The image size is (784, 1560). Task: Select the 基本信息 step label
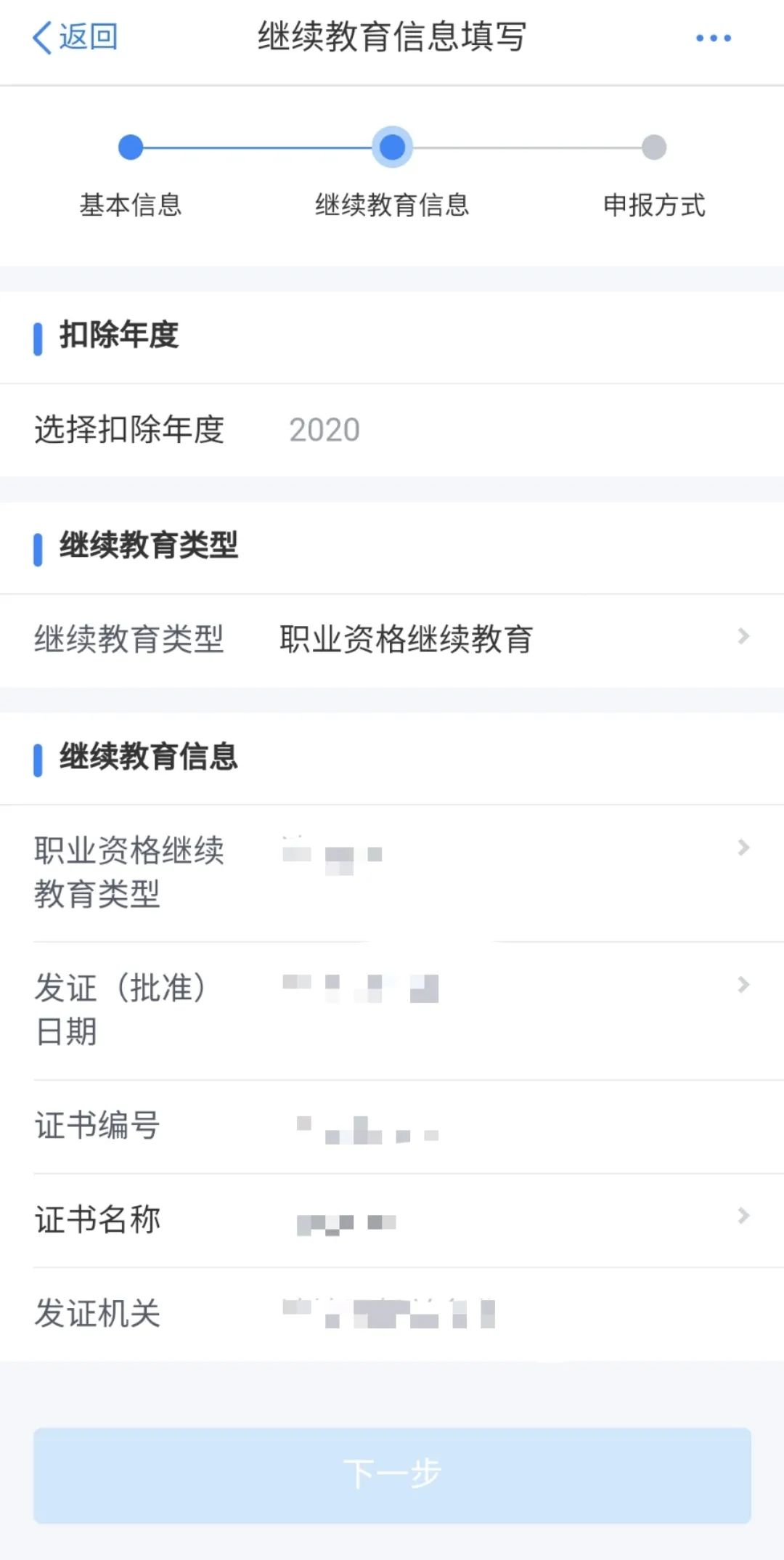(131, 206)
